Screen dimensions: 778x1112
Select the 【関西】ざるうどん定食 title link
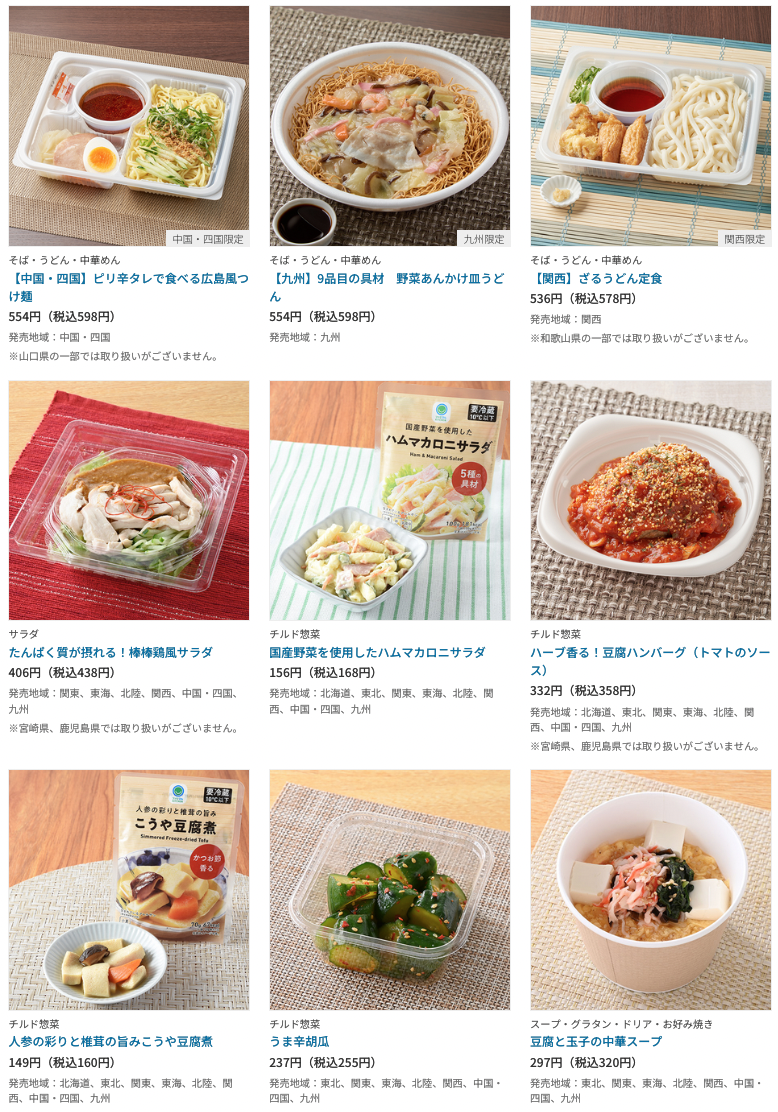point(596,278)
